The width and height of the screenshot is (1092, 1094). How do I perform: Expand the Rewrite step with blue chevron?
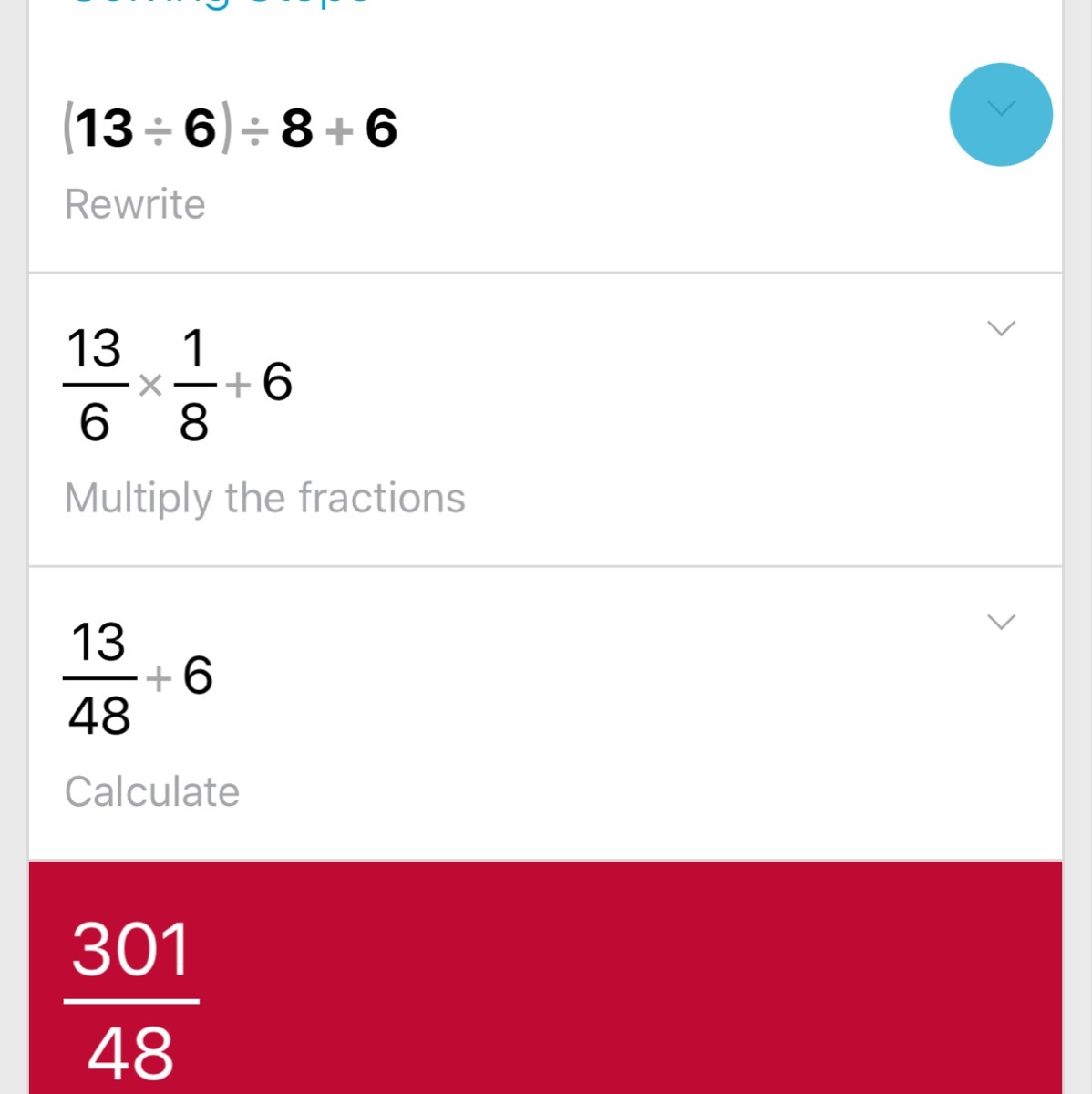pyautogui.click(x=1001, y=114)
